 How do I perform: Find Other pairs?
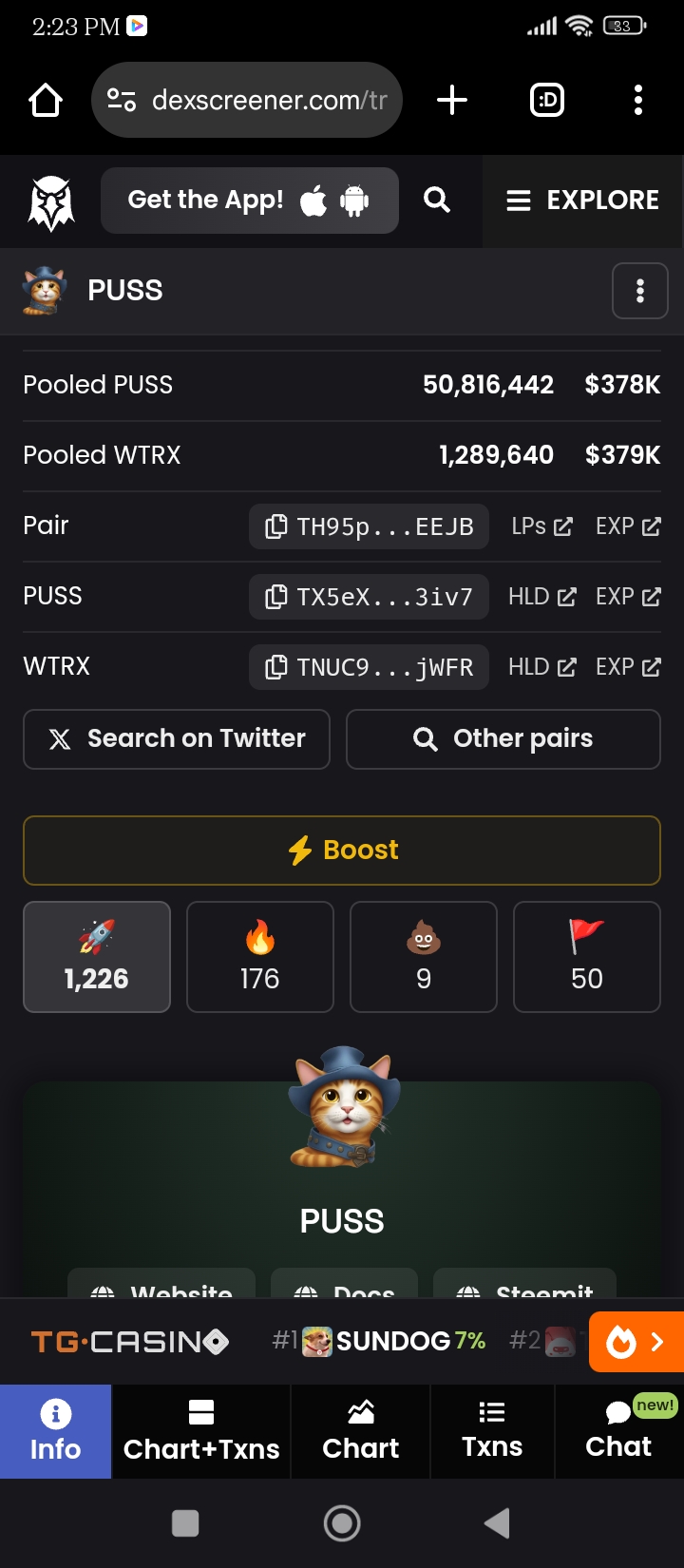[x=503, y=739]
